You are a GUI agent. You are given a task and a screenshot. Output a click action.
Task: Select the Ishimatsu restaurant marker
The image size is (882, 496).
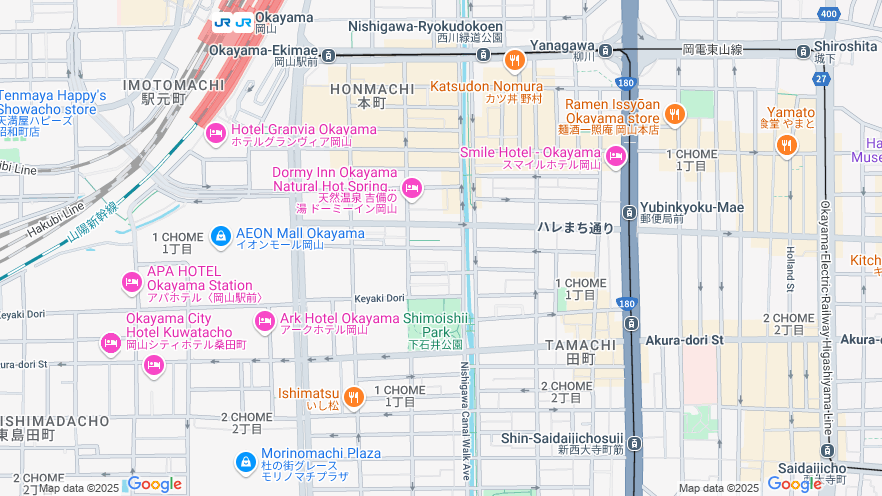tap(352, 398)
